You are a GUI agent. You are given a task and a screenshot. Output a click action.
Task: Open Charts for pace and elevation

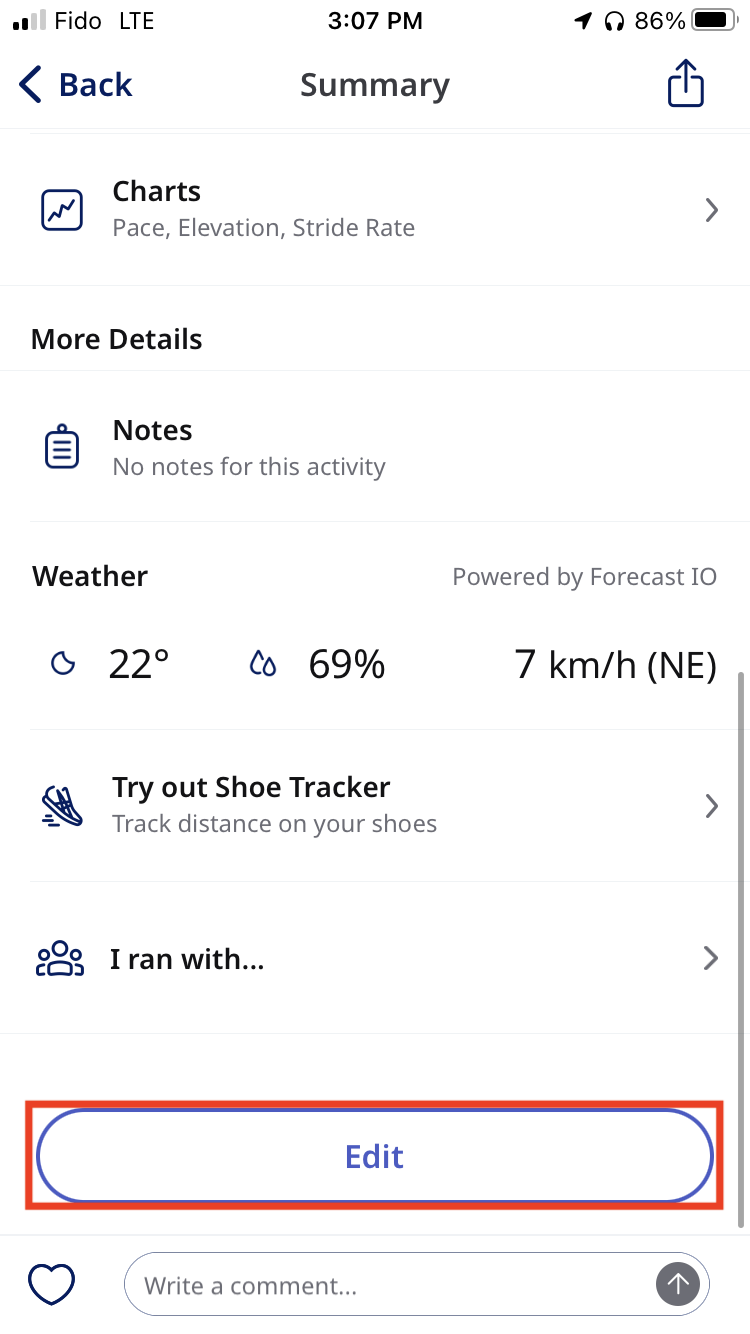coord(375,210)
